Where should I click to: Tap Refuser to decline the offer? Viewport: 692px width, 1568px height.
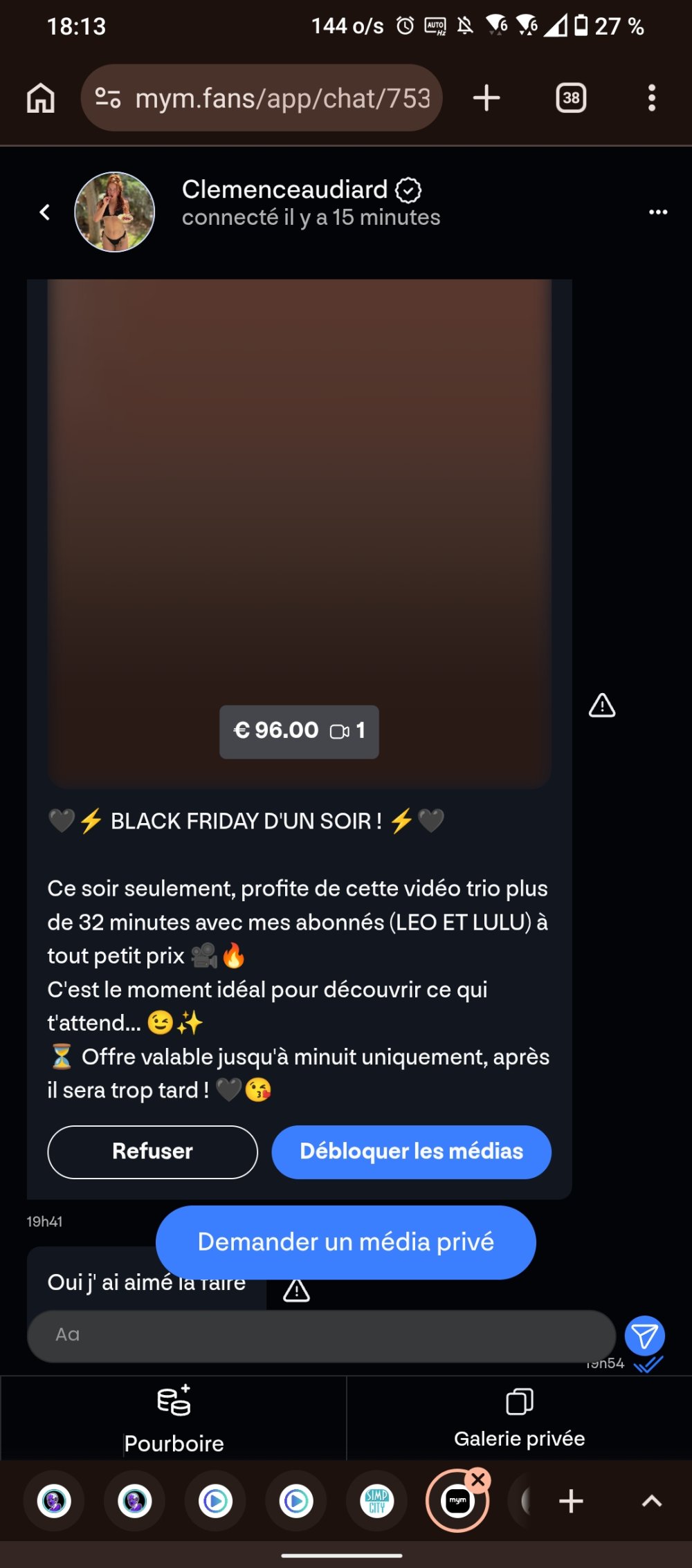[x=152, y=1152]
